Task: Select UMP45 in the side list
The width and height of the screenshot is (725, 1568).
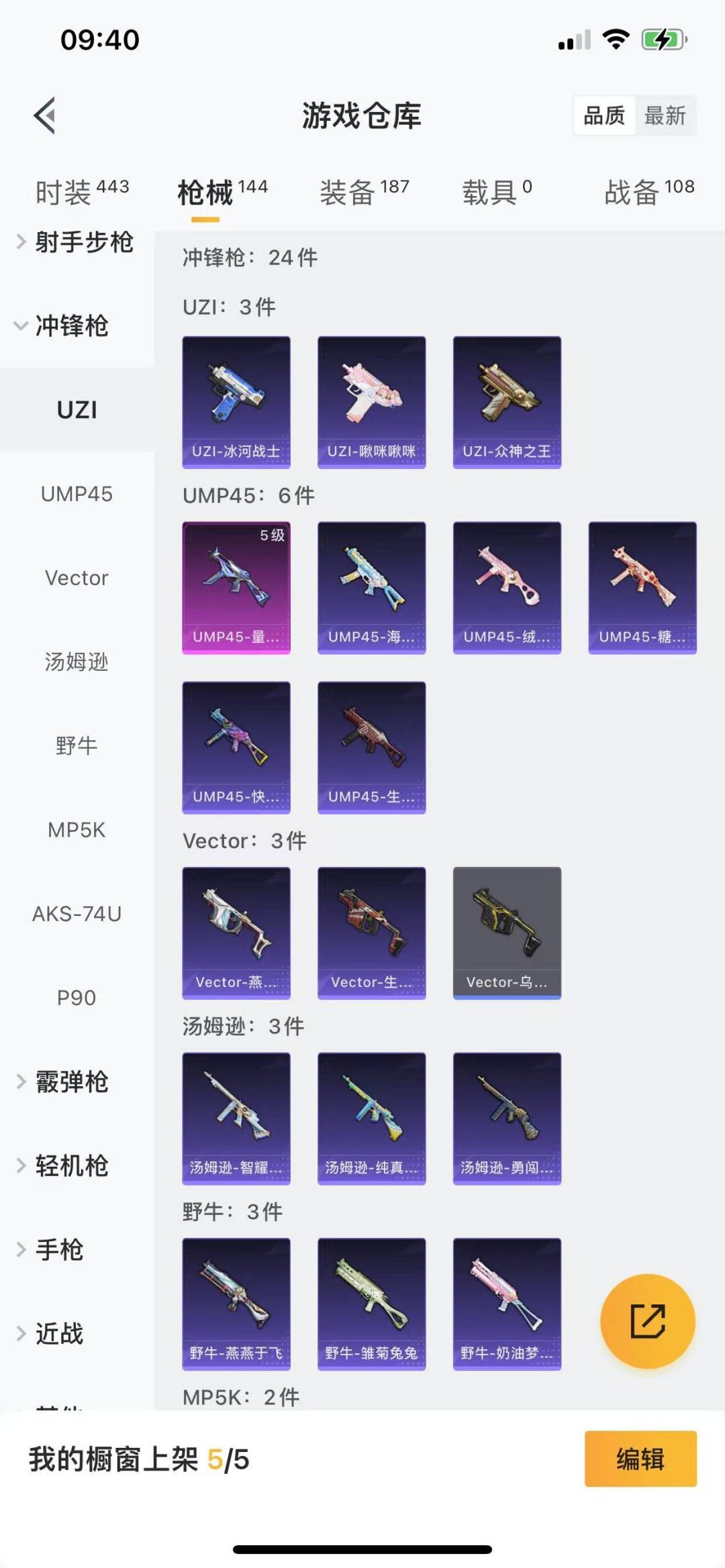Action: point(77,494)
